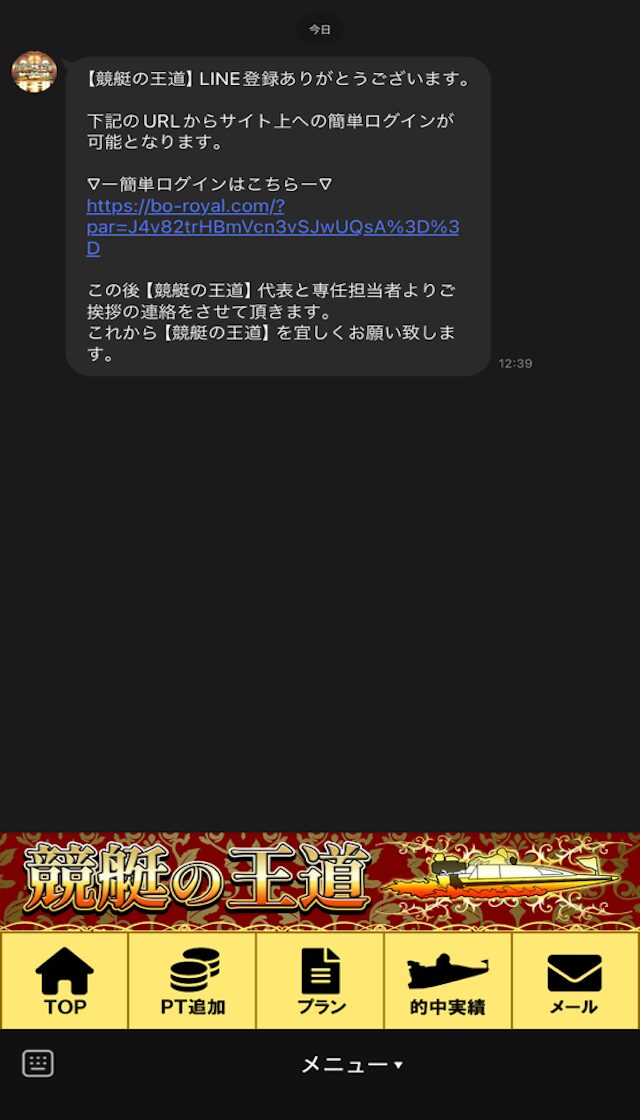The height and width of the screenshot is (1120, 640).
Task: Tap the 競艇の王道 banner in rich menu
Action: (x=320, y=881)
